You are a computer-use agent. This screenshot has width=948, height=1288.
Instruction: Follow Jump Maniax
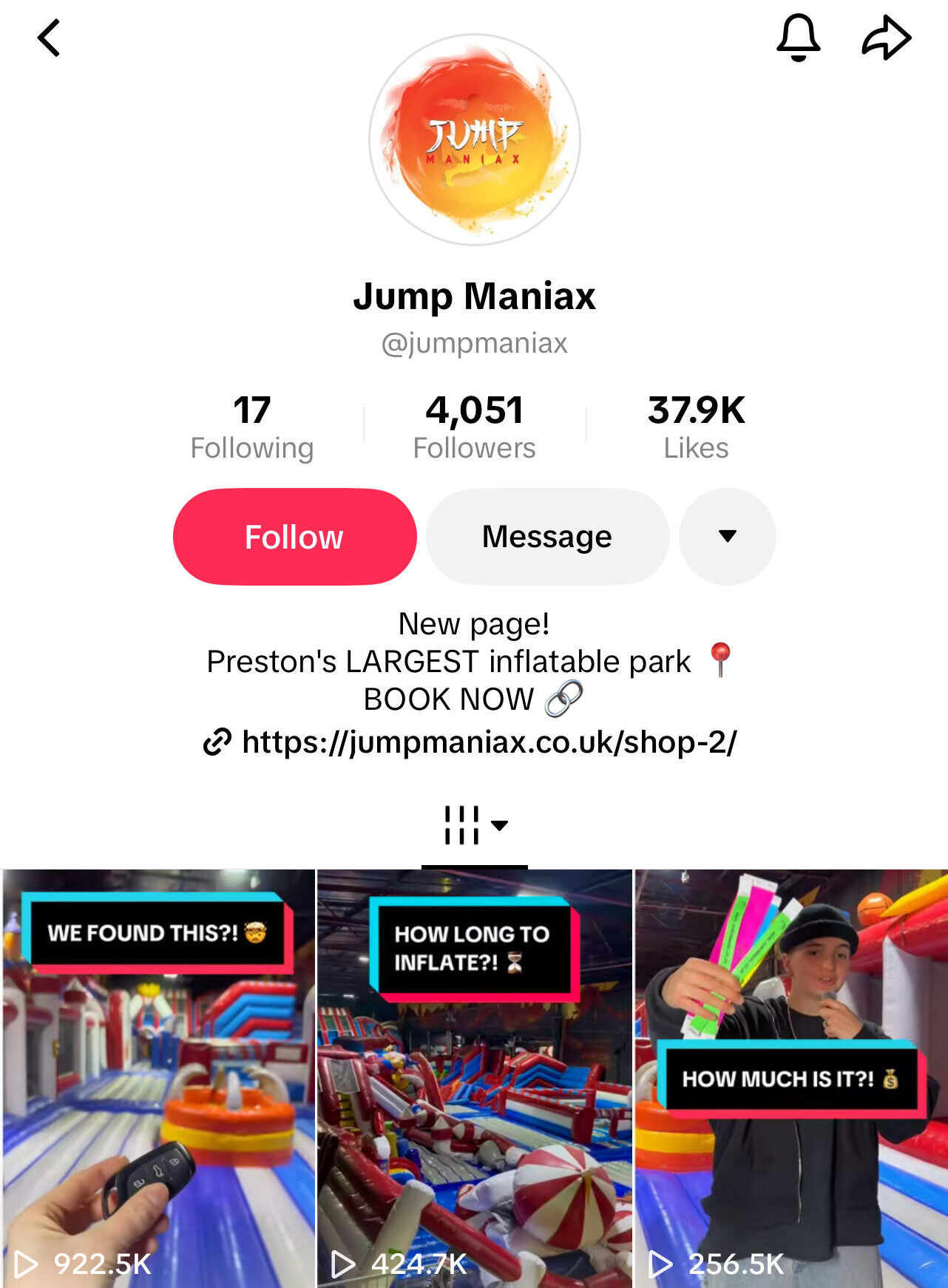(294, 537)
